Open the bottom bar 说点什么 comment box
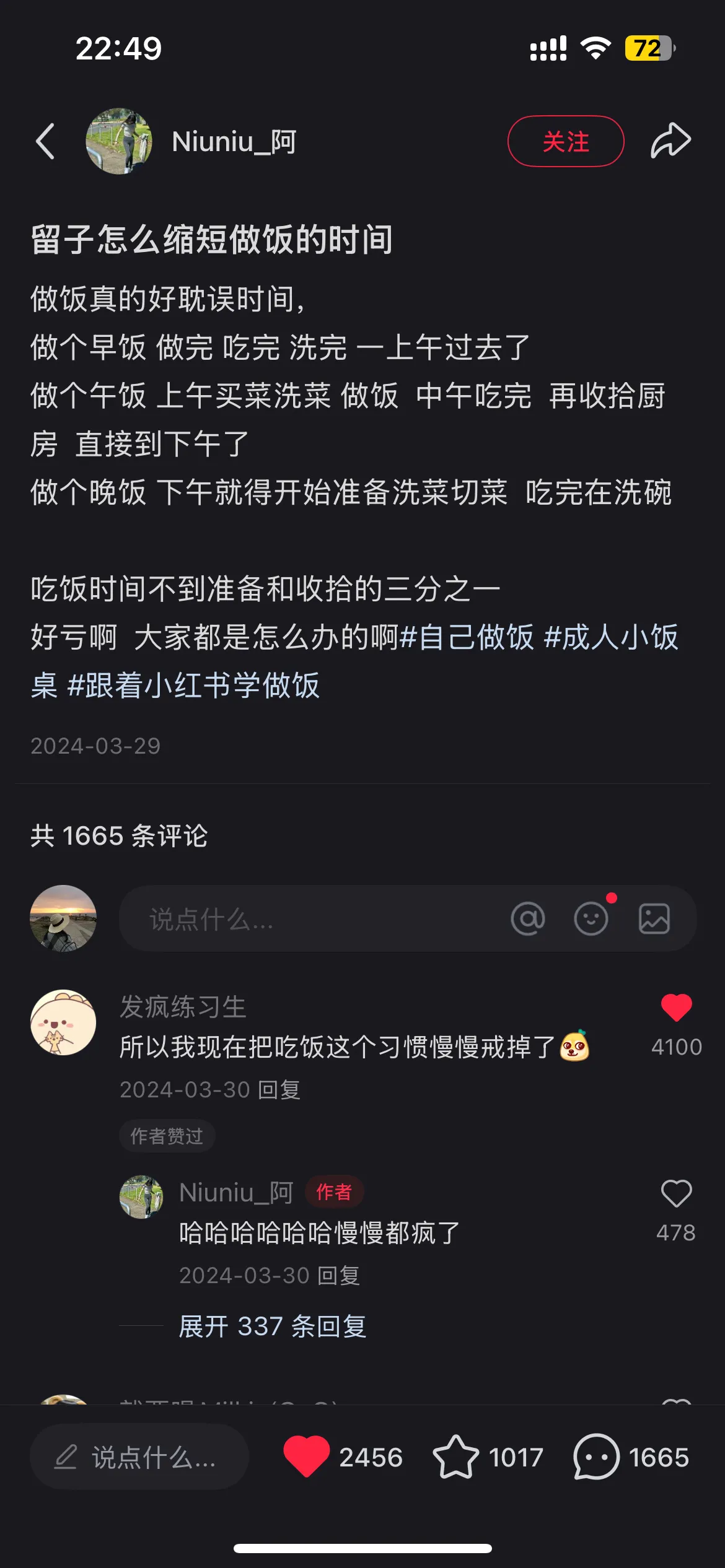This screenshot has height=1568, width=725. pos(139,1457)
